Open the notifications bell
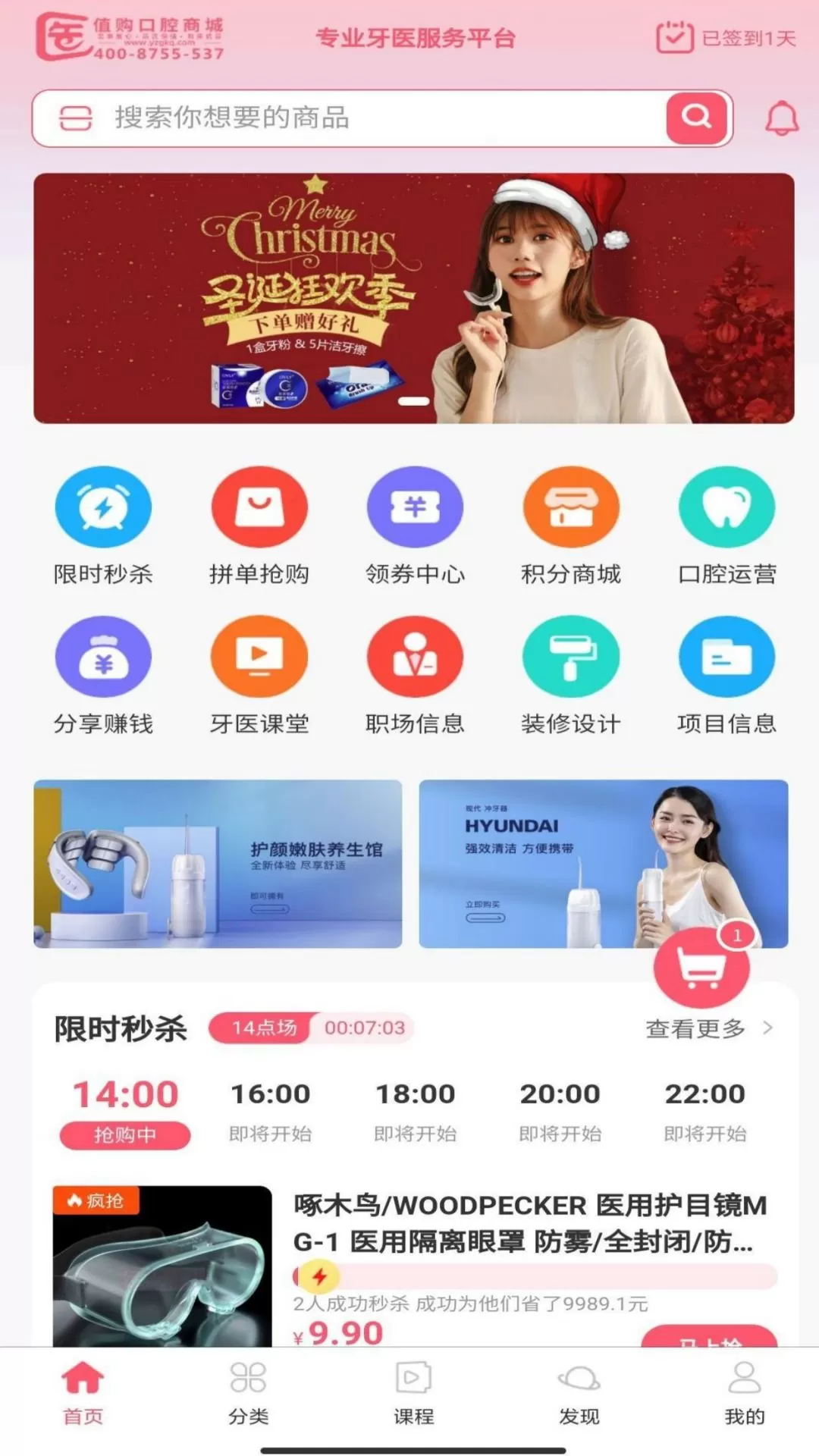 tap(781, 118)
